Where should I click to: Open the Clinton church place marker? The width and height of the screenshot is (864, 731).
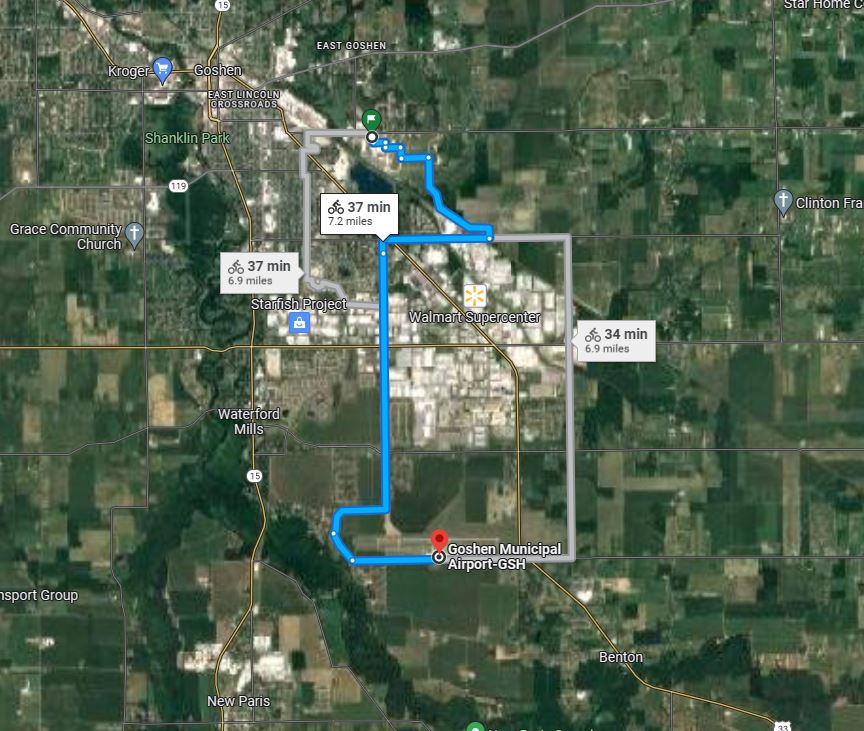[x=783, y=203]
